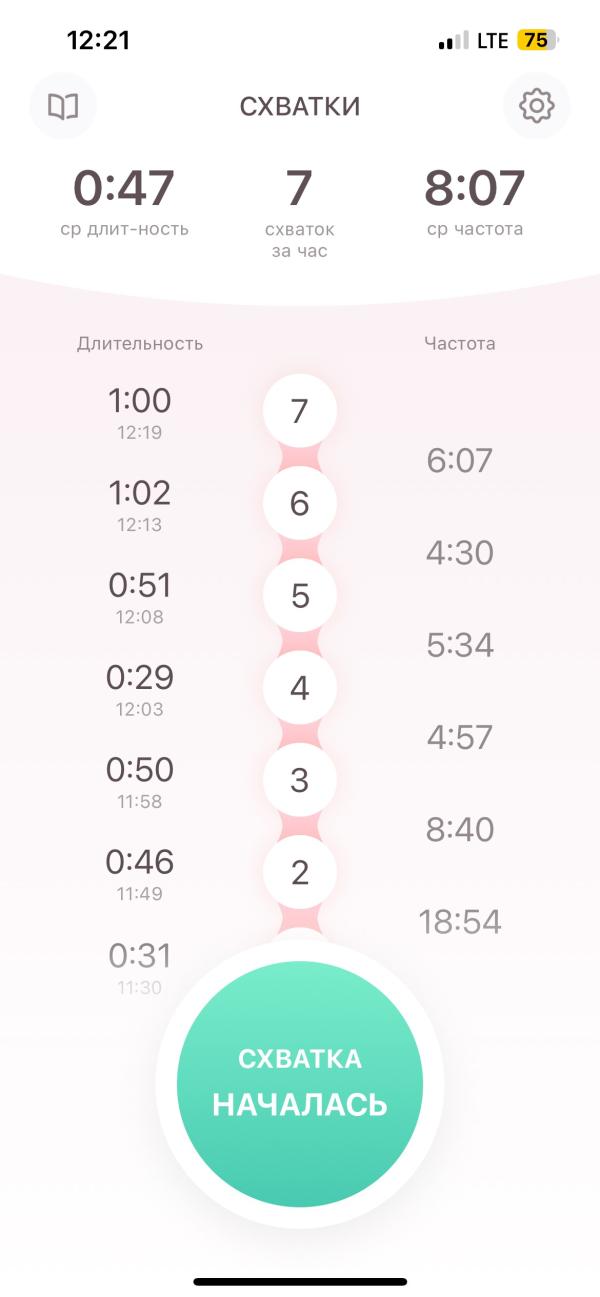Open the guide book icon

(x=63, y=105)
